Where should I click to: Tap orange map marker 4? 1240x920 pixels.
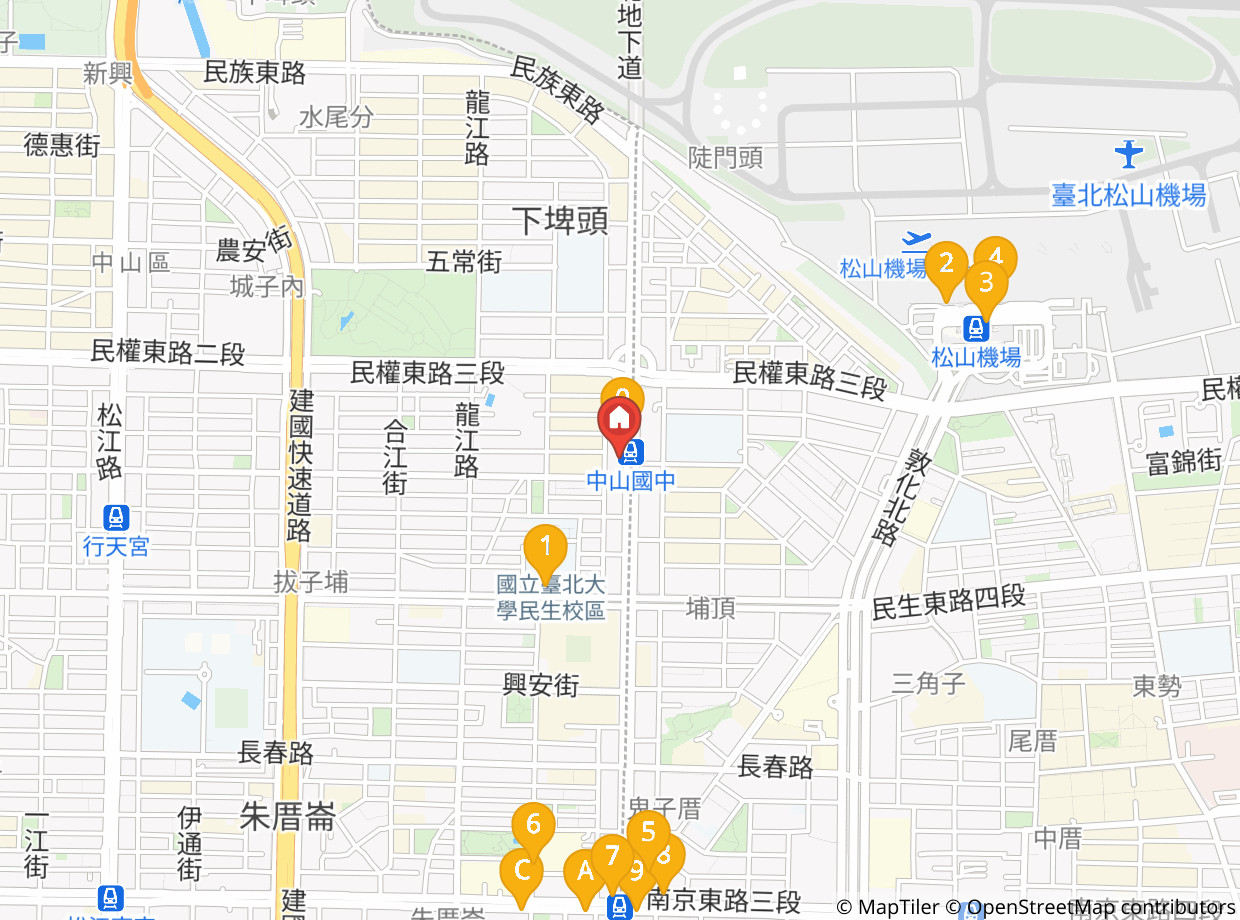coord(1000,251)
